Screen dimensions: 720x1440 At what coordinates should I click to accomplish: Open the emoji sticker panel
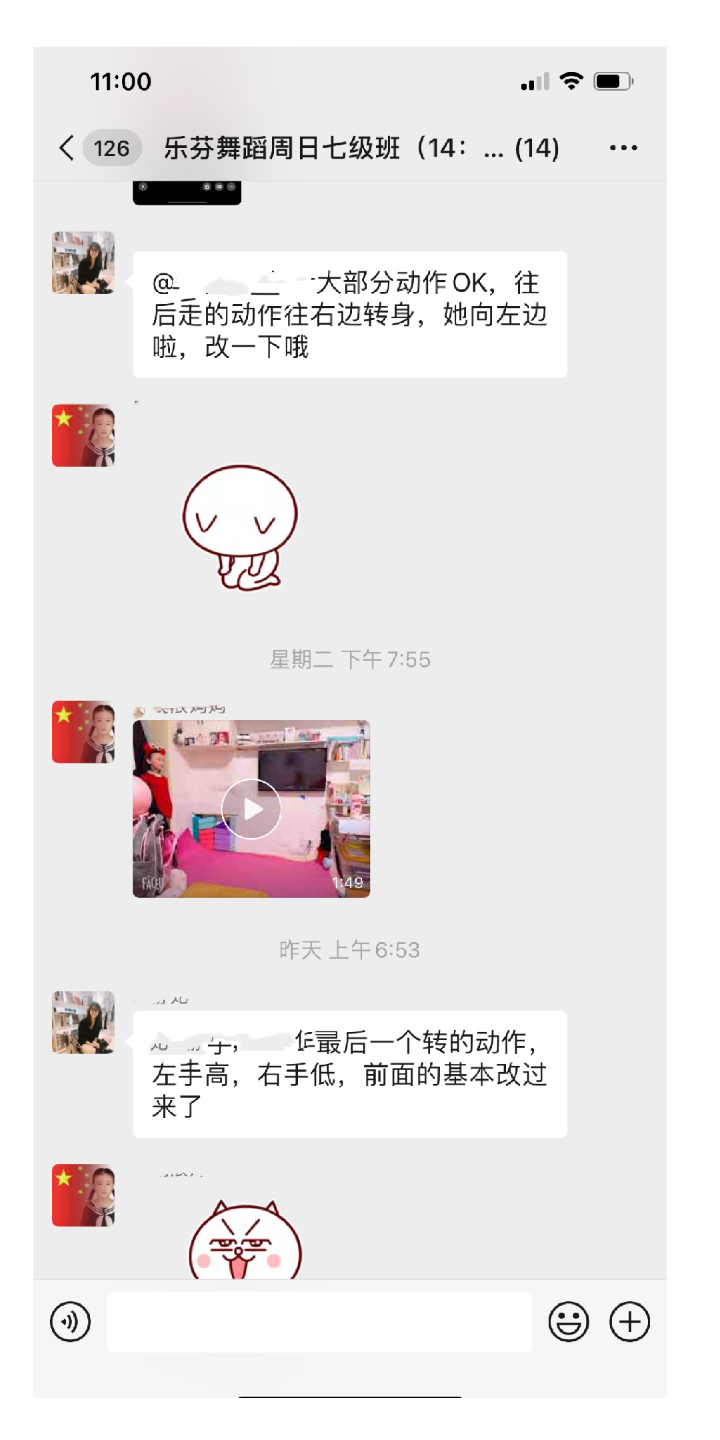(568, 1322)
